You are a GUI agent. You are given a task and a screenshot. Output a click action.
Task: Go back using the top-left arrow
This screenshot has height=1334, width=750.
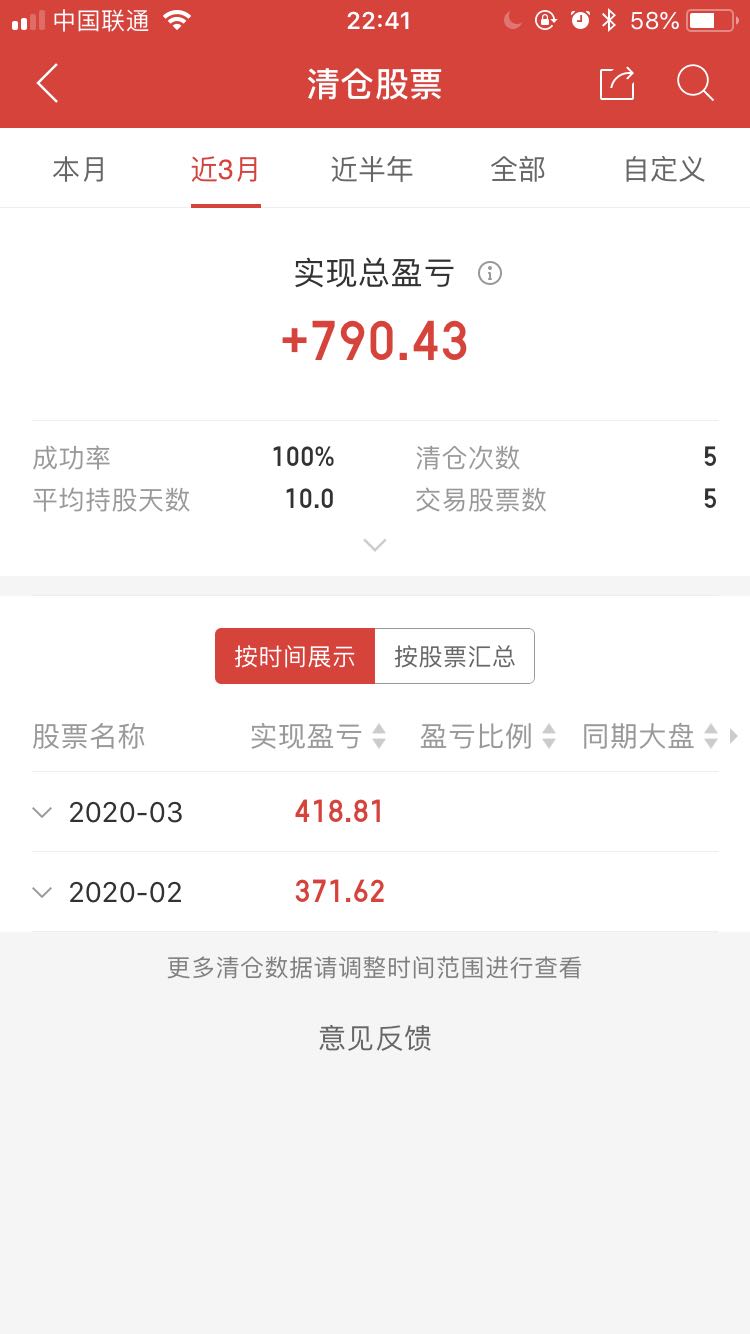coord(47,83)
